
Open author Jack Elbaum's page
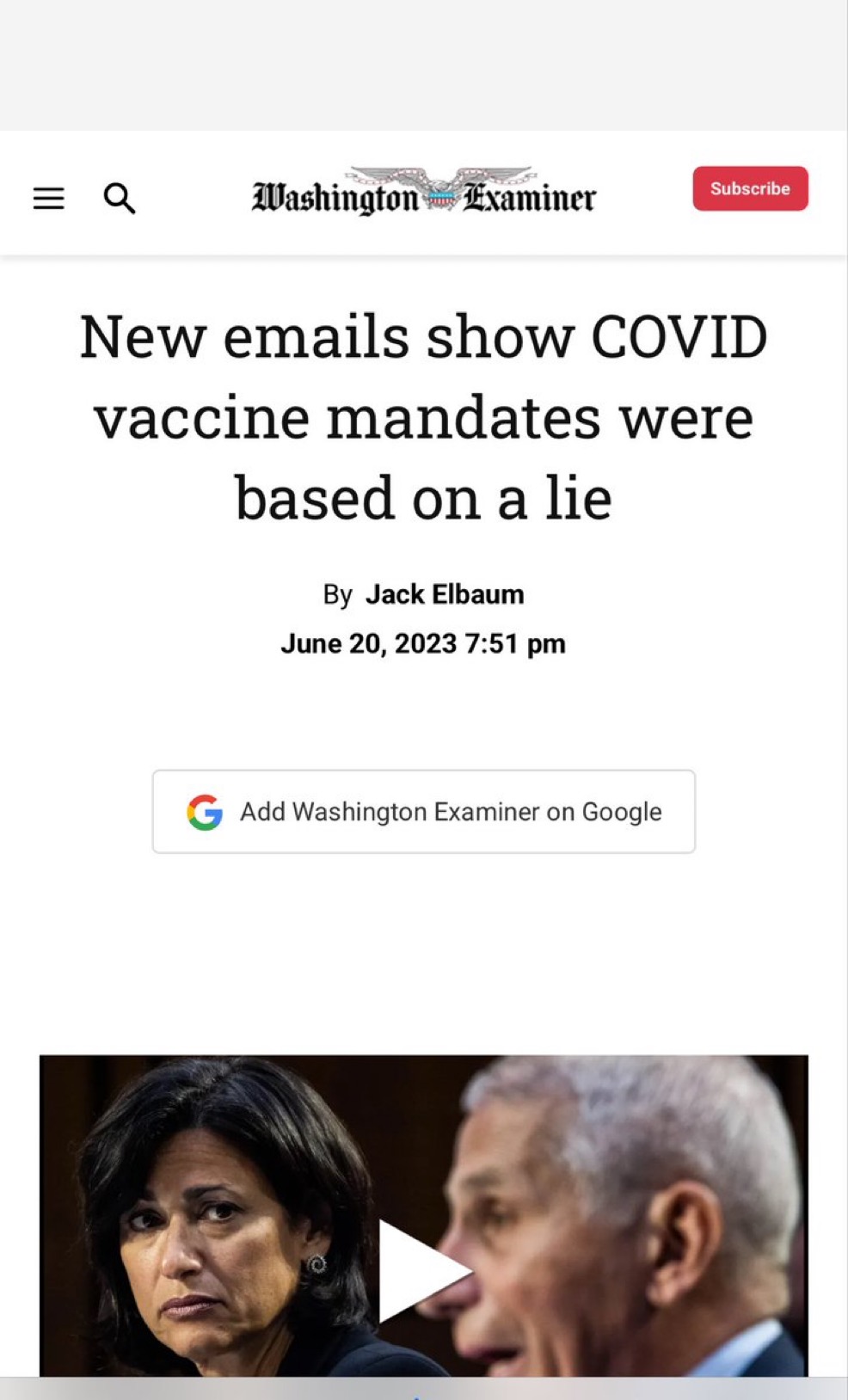[445, 594]
